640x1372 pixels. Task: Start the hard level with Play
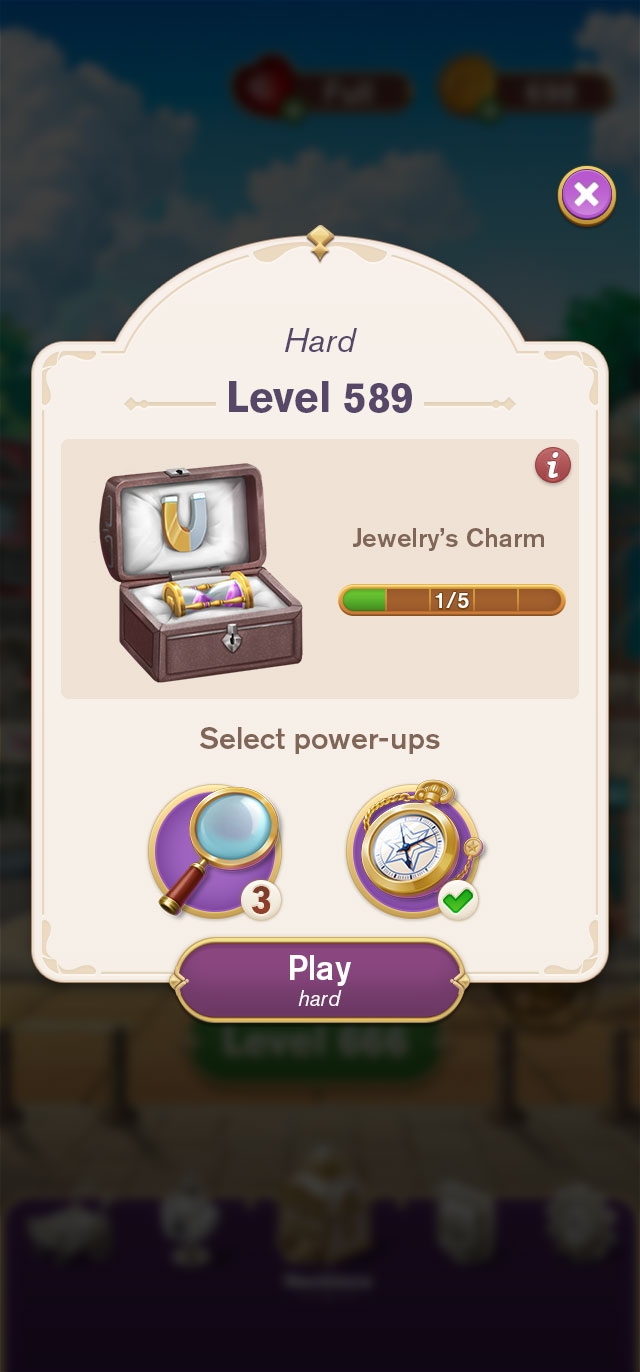coord(320,979)
